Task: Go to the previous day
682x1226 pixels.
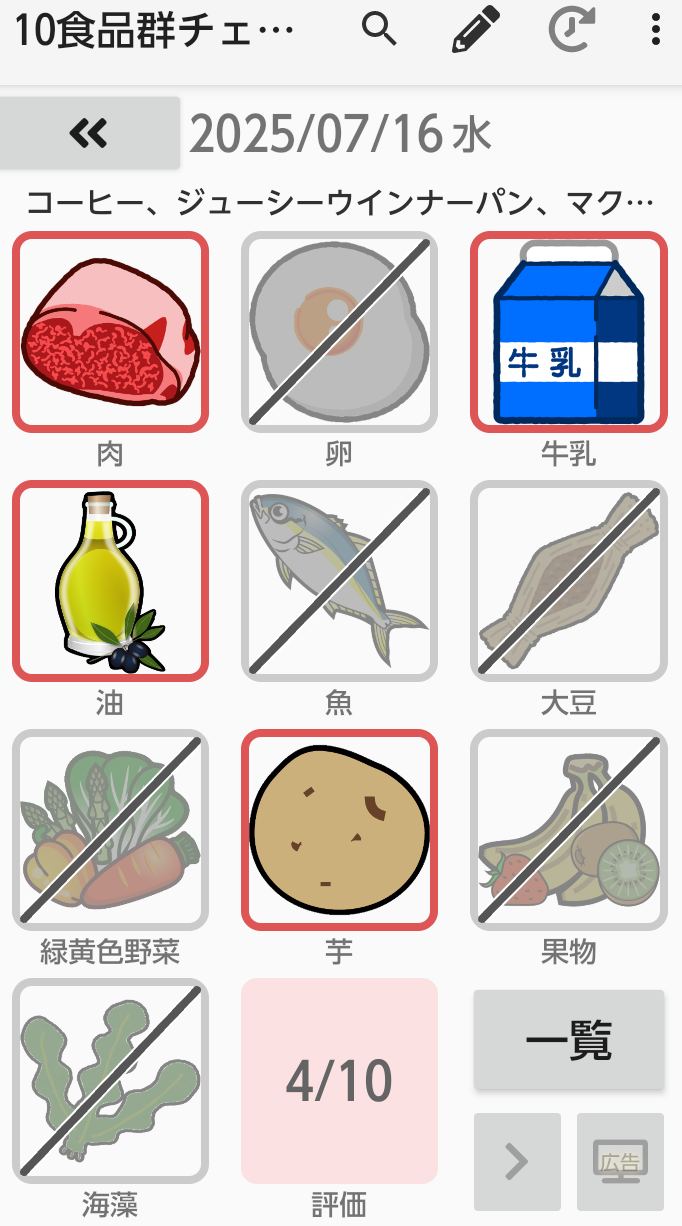Action: click(90, 132)
